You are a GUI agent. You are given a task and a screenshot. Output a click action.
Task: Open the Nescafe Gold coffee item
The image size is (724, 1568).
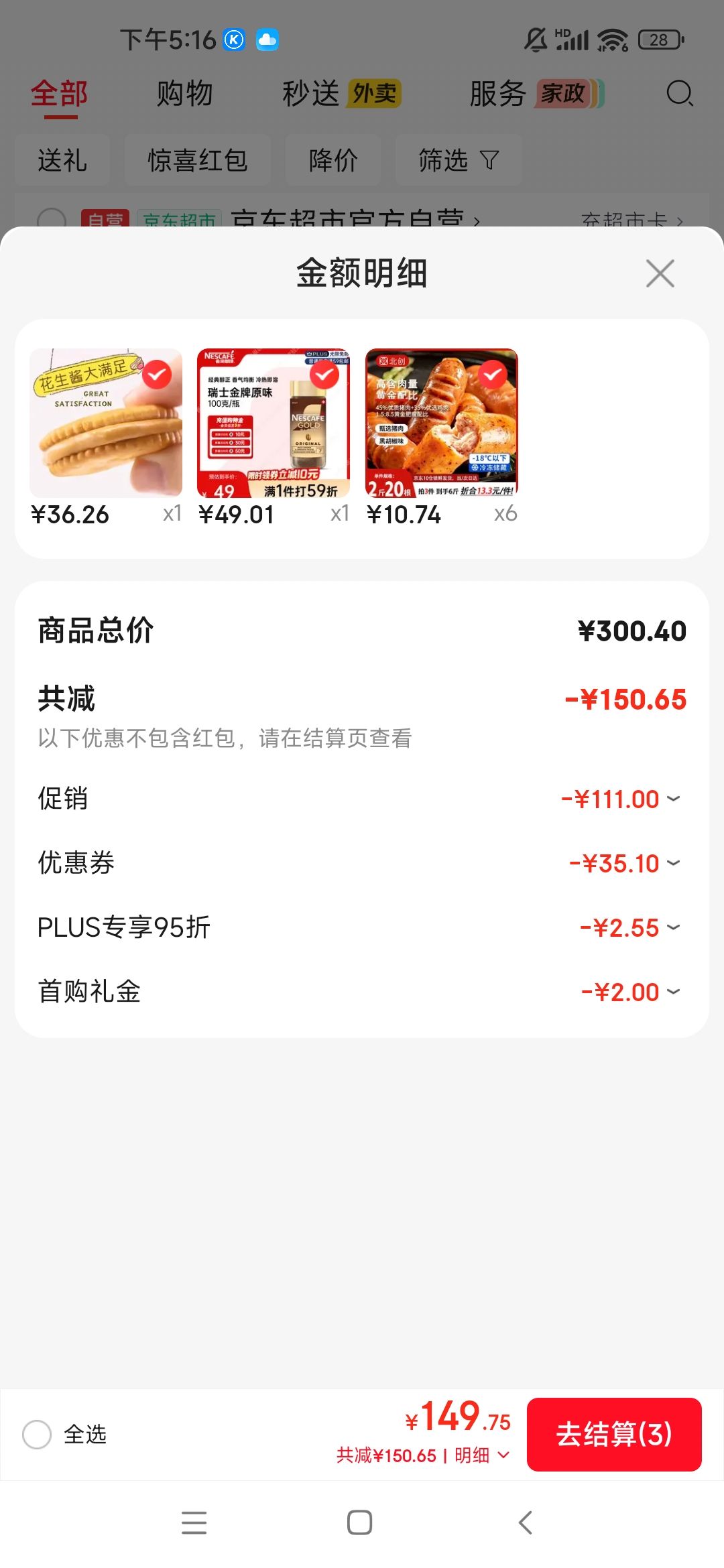pos(274,423)
